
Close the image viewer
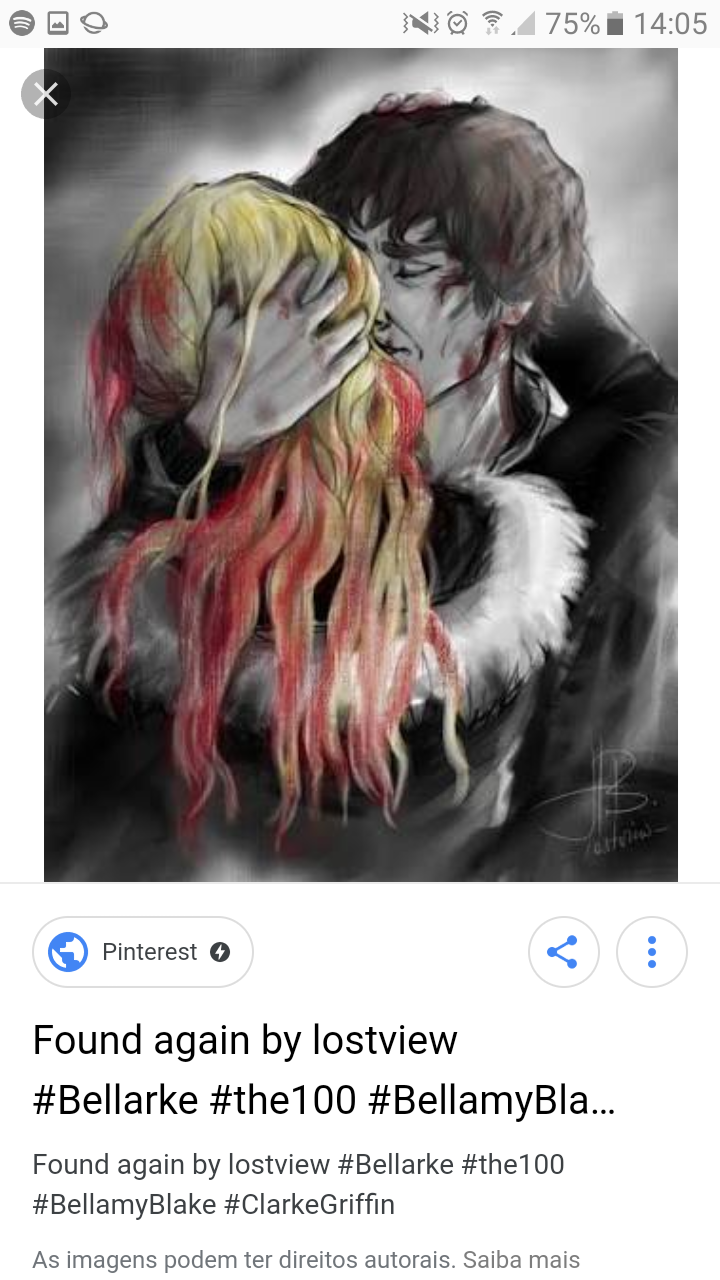(x=45, y=94)
